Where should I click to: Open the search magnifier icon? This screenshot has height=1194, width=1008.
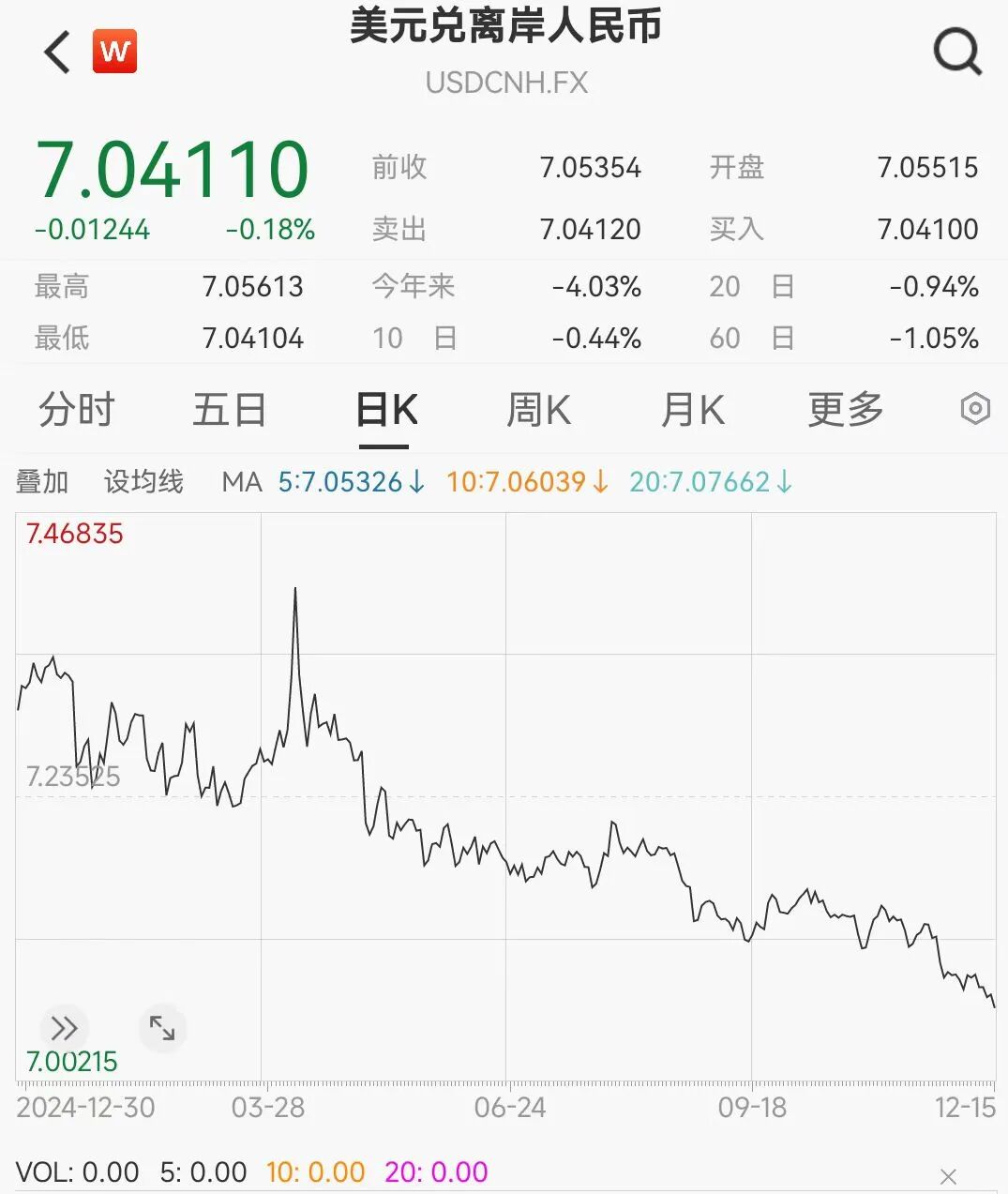tap(956, 52)
